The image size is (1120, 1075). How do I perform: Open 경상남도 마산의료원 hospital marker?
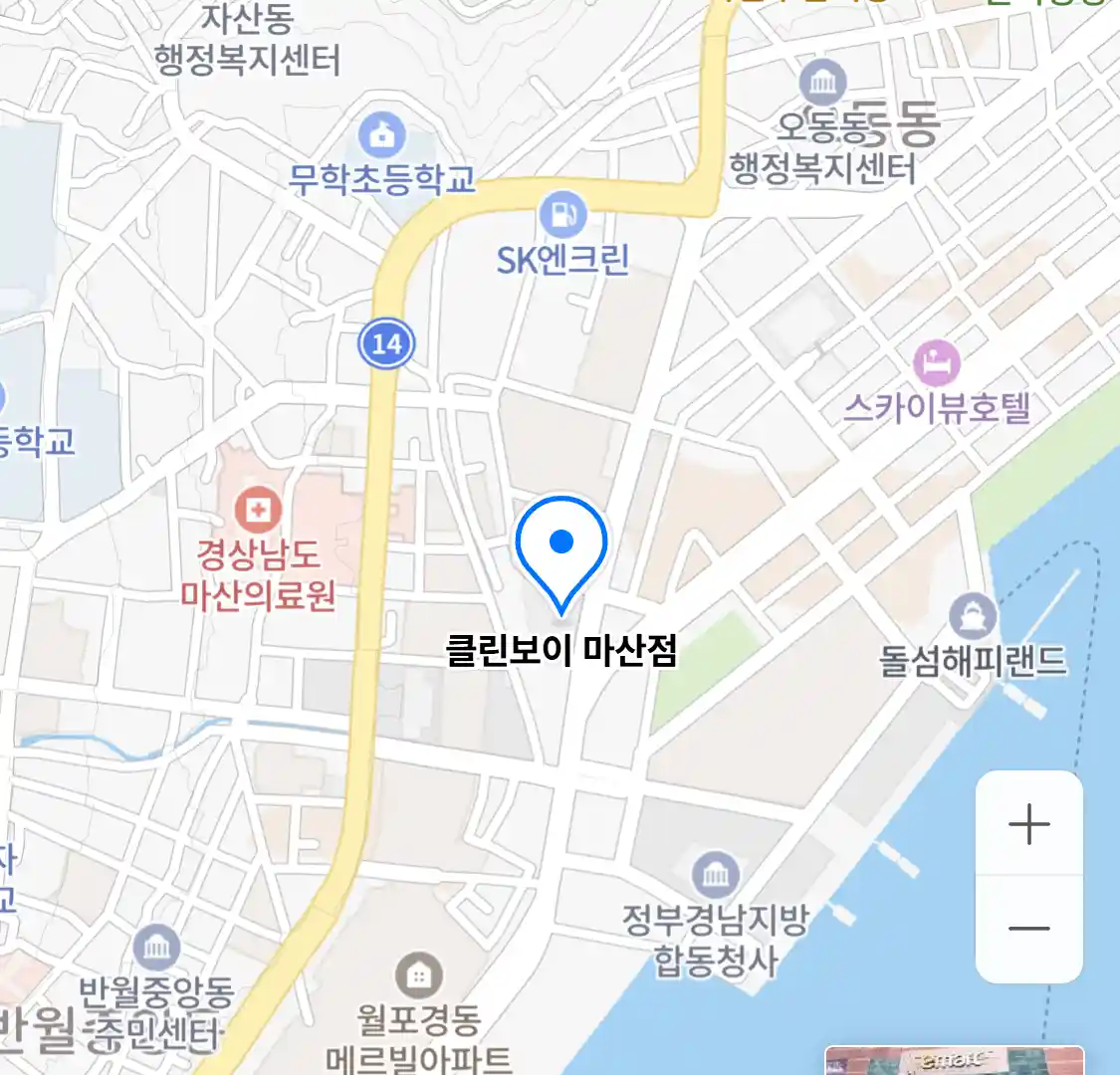tap(258, 512)
